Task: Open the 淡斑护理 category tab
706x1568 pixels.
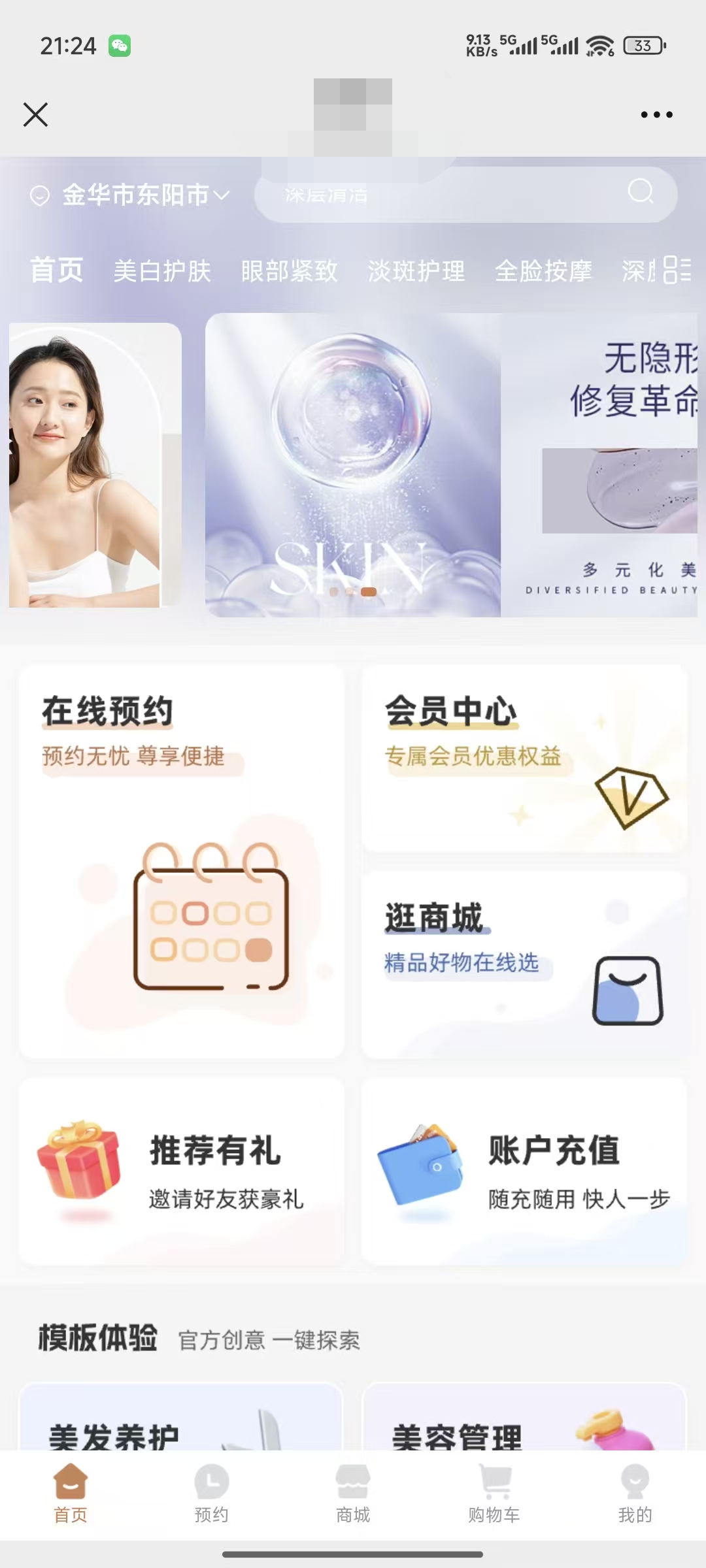Action: (416, 270)
